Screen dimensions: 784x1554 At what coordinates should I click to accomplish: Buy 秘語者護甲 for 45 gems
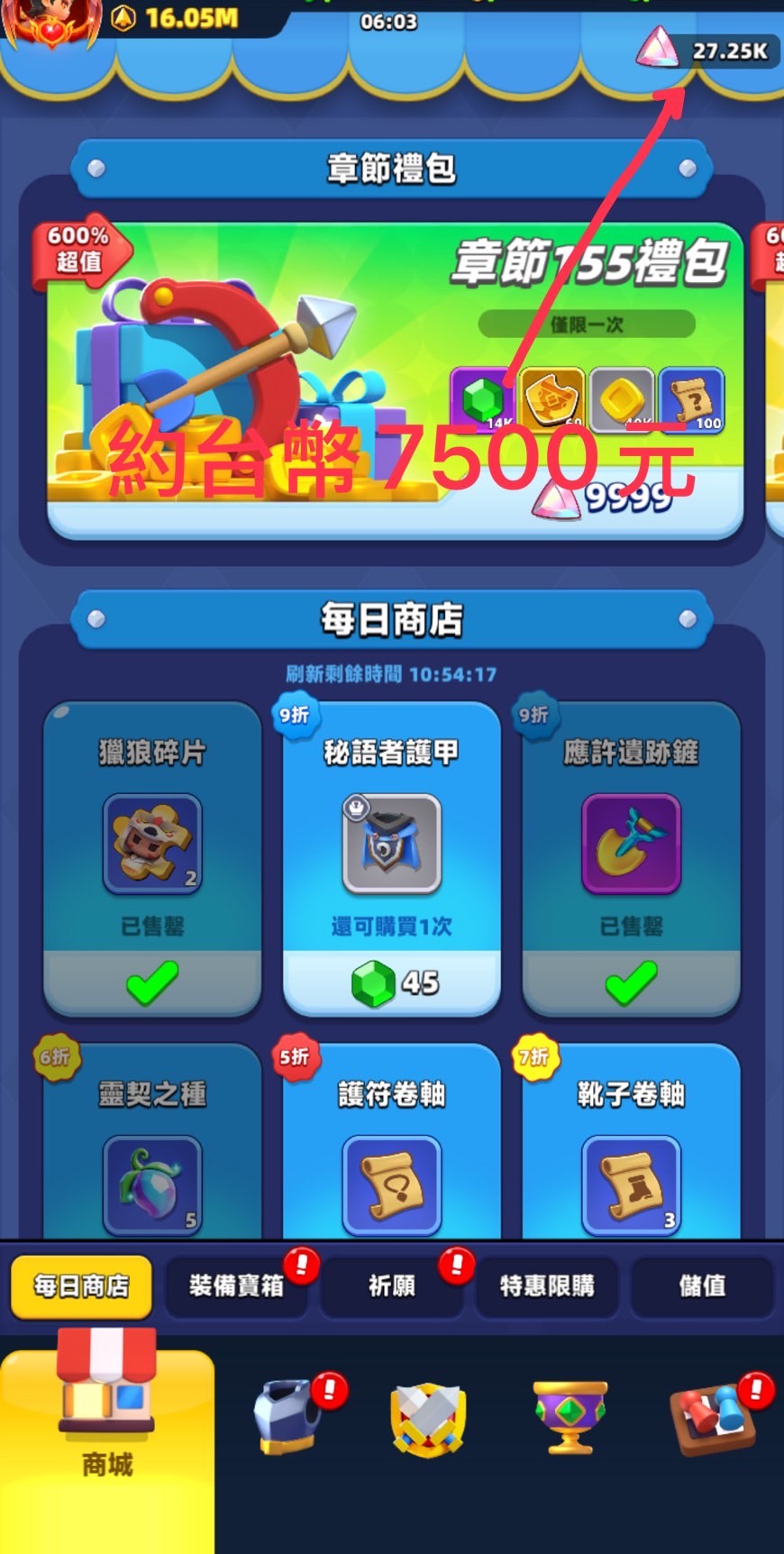click(392, 983)
